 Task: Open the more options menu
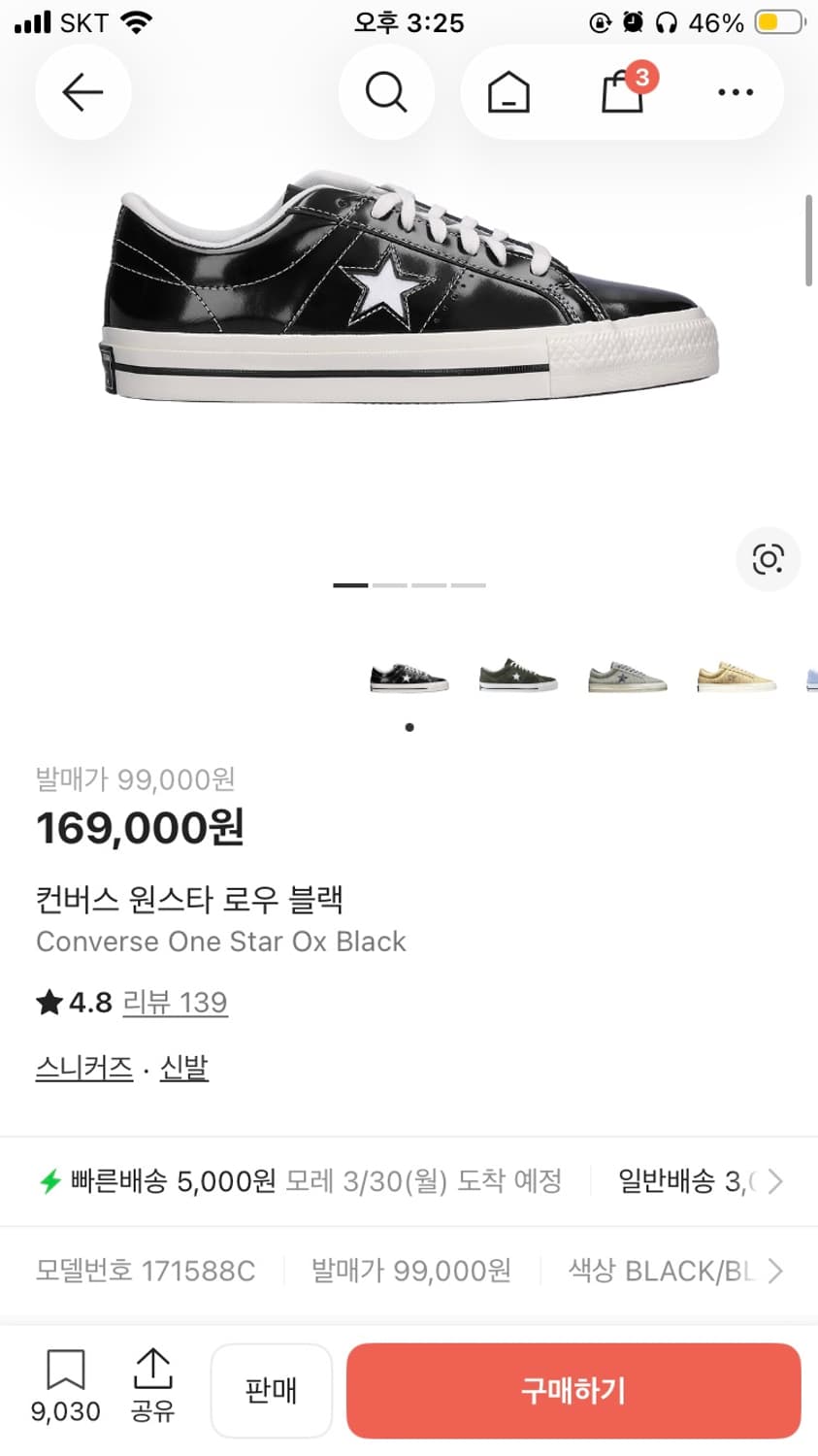click(x=735, y=91)
